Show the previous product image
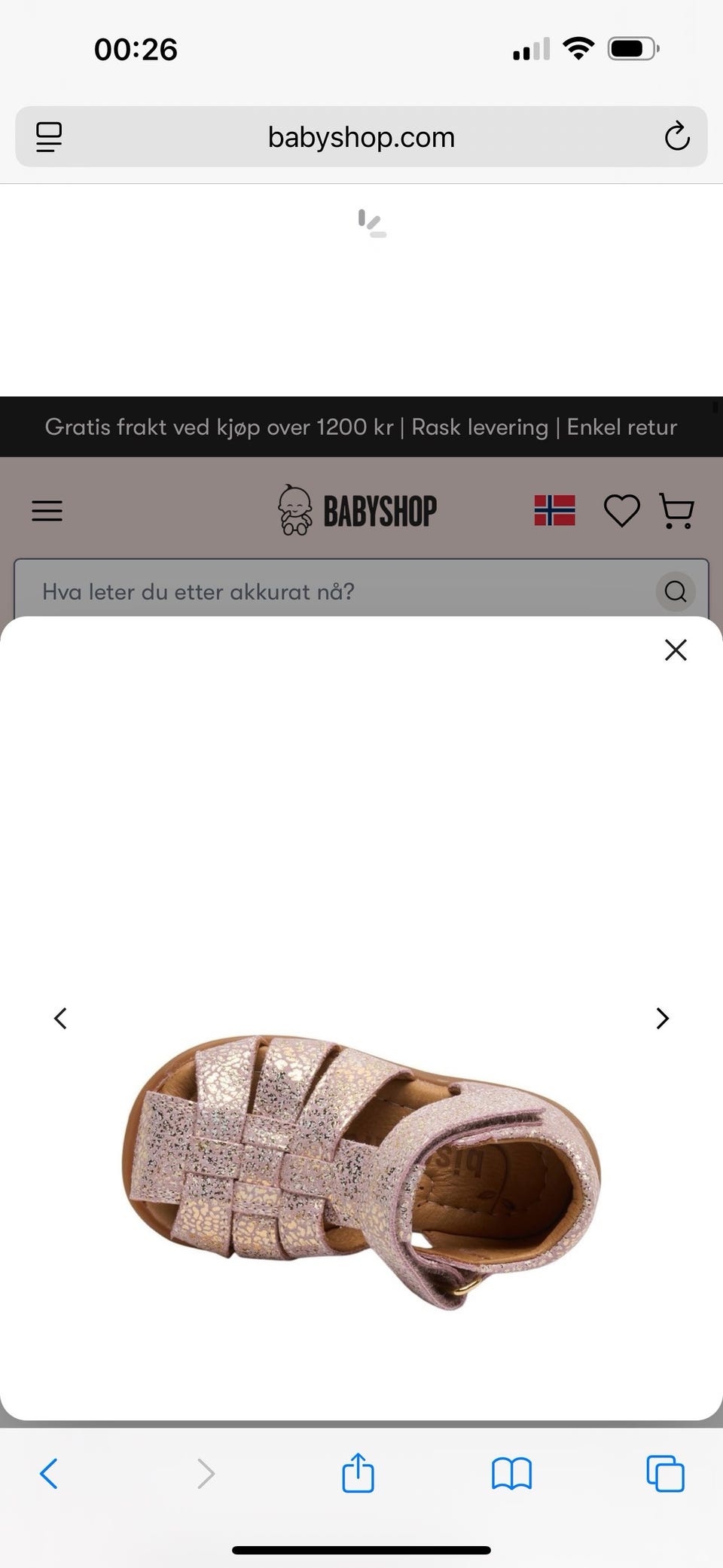 pyautogui.click(x=60, y=1018)
